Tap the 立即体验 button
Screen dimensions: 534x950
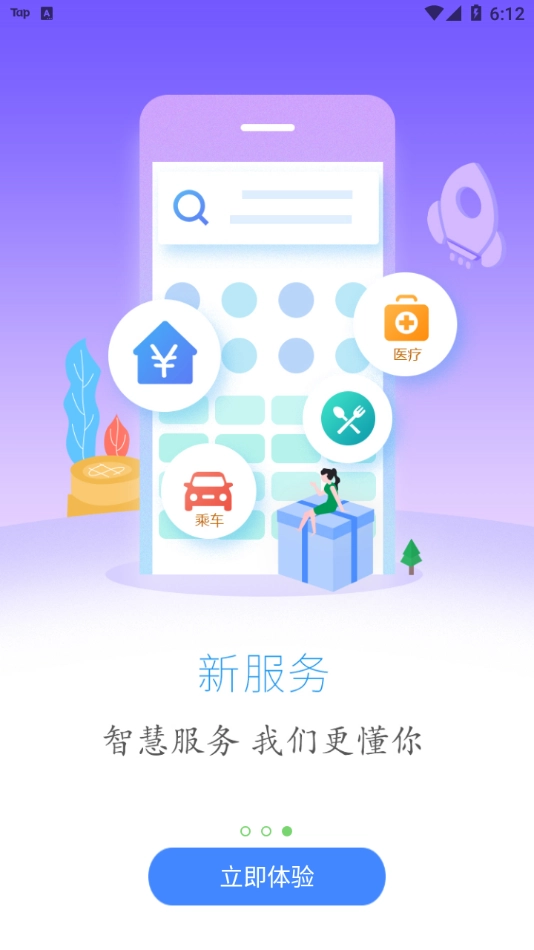[267, 876]
